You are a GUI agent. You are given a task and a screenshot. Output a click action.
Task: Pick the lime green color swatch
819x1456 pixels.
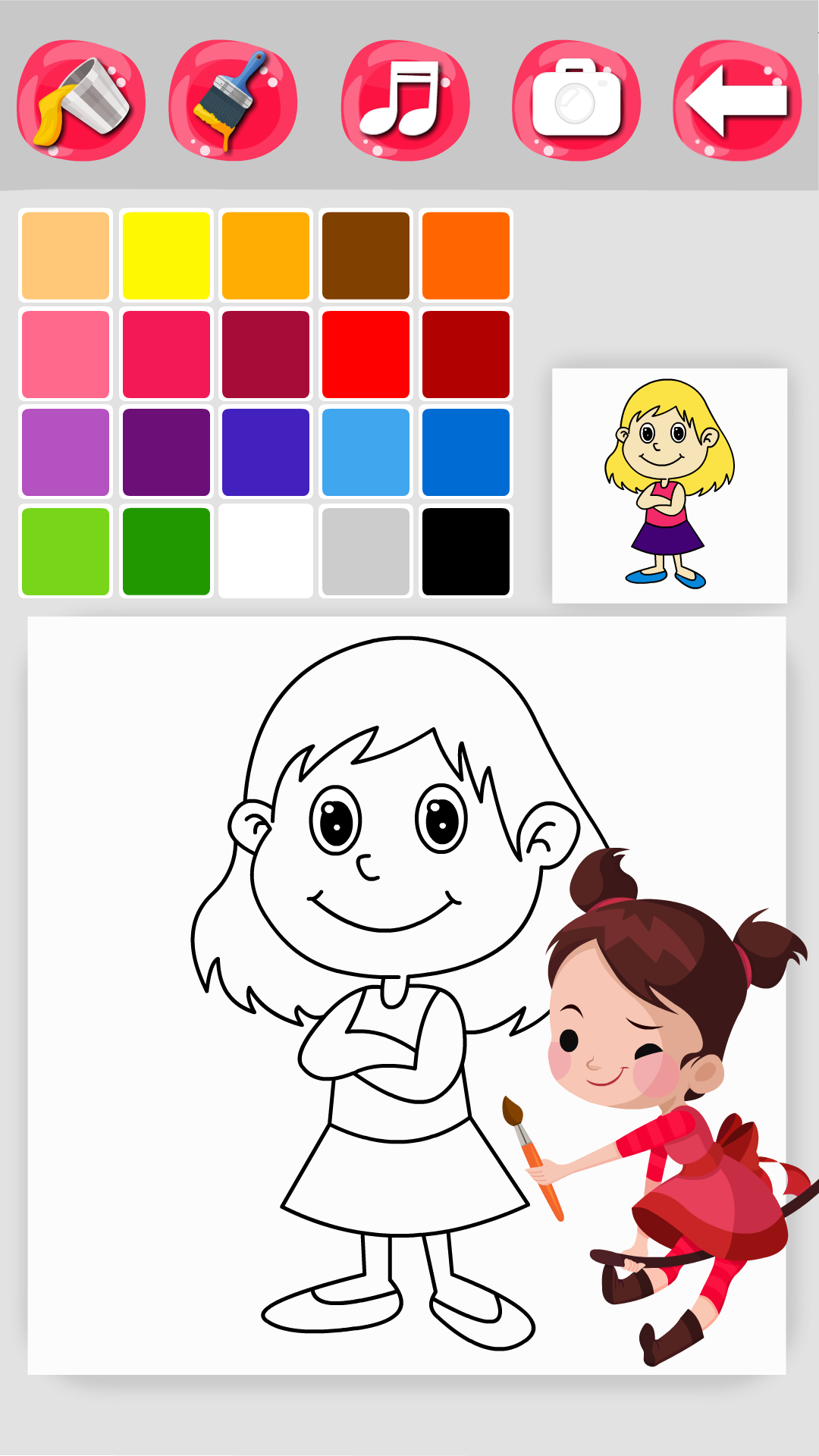point(66,551)
